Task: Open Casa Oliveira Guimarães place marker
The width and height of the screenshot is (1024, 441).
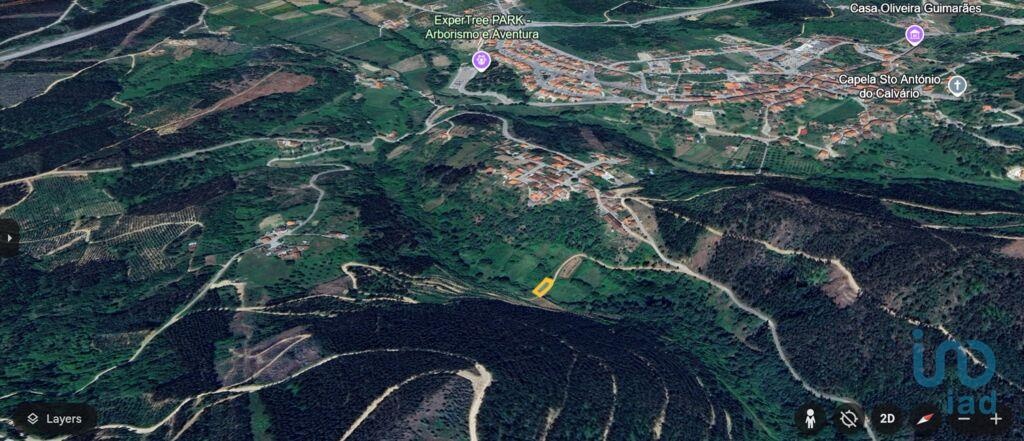Action: pyautogui.click(x=914, y=35)
